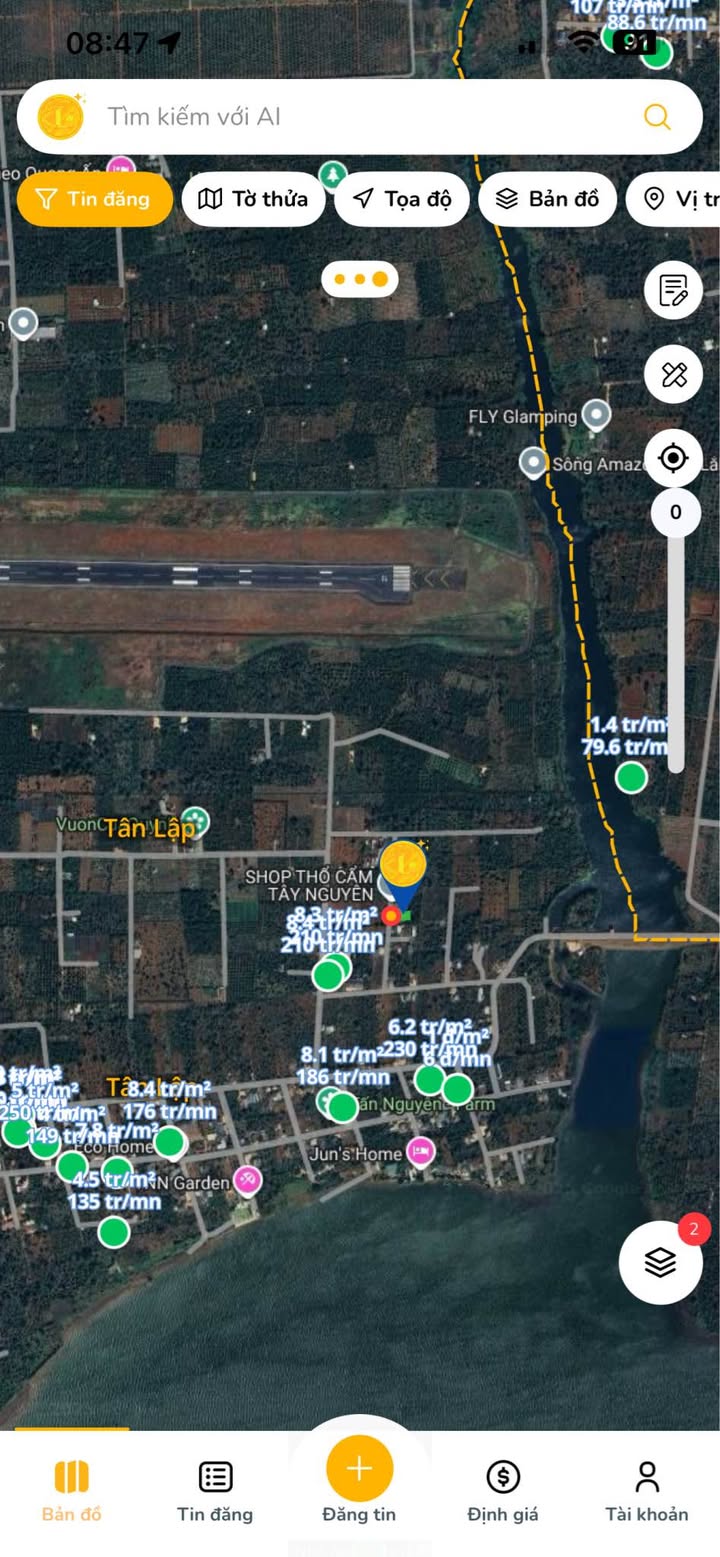Open the AI search field

(340, 117)
